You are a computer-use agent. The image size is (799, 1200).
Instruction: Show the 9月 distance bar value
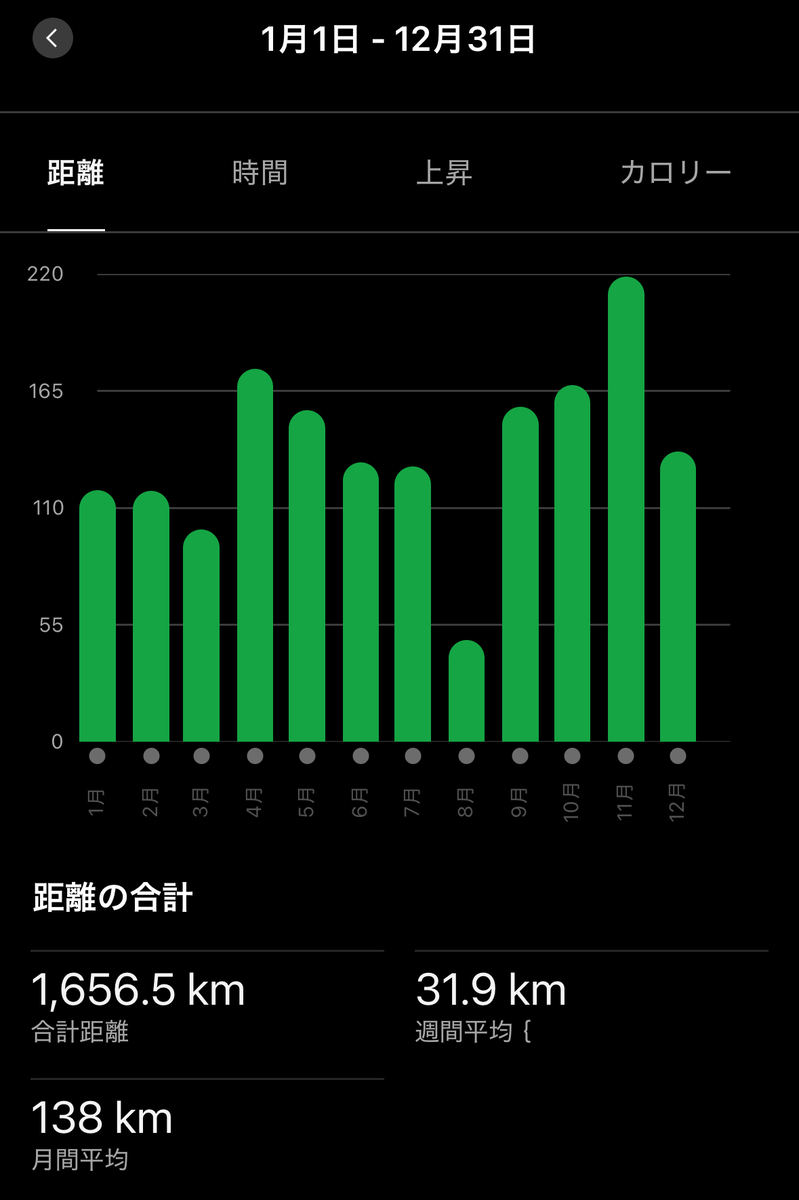pos(520,578)
